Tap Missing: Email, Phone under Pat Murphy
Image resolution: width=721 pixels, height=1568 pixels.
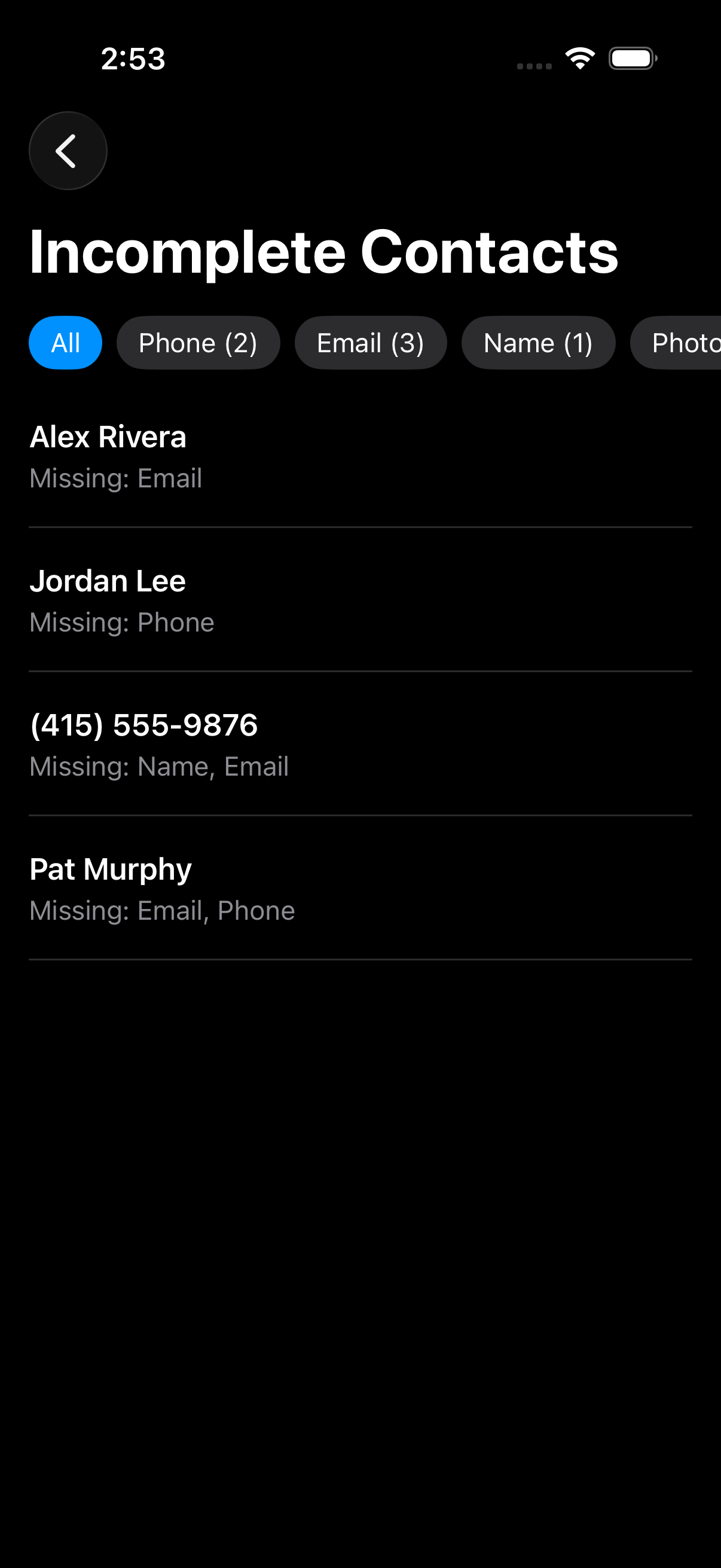pyautogui.click(x=162, y=910)
